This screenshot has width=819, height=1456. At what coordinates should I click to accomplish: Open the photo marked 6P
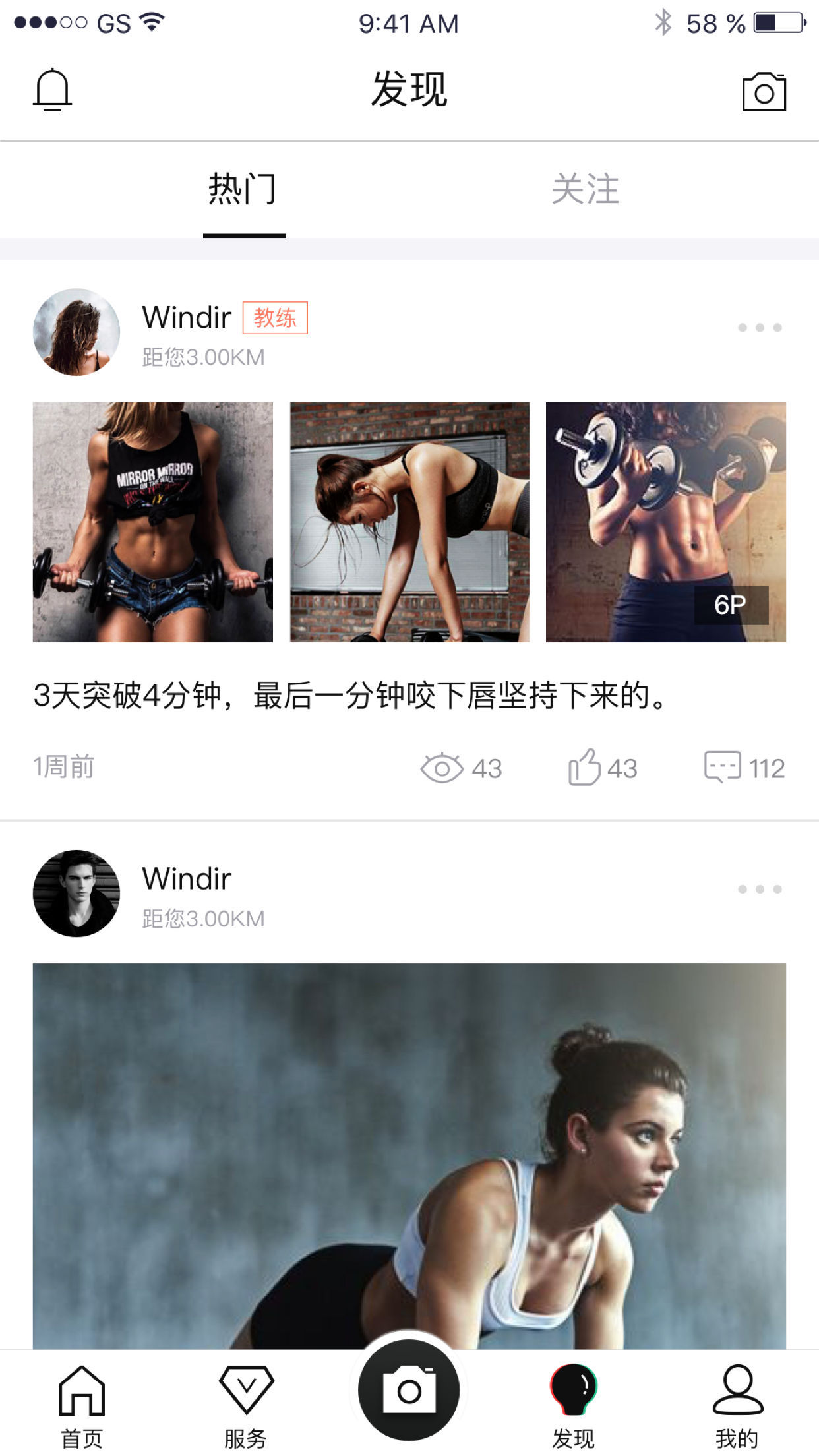tap(666, 522)
